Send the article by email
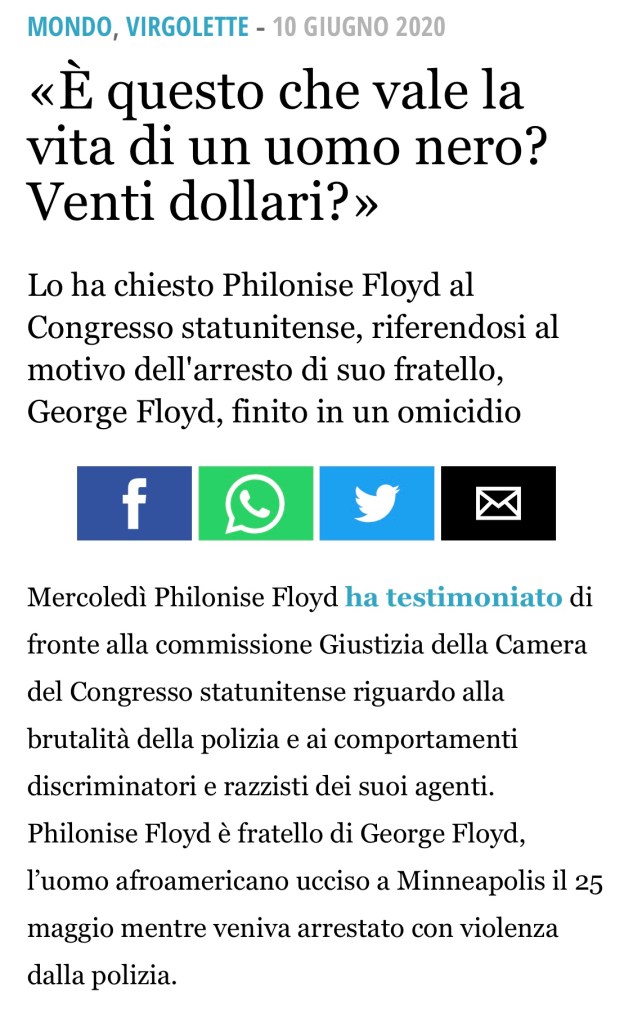This screenshot has width=633, height=1023. (x=498, y=503)
